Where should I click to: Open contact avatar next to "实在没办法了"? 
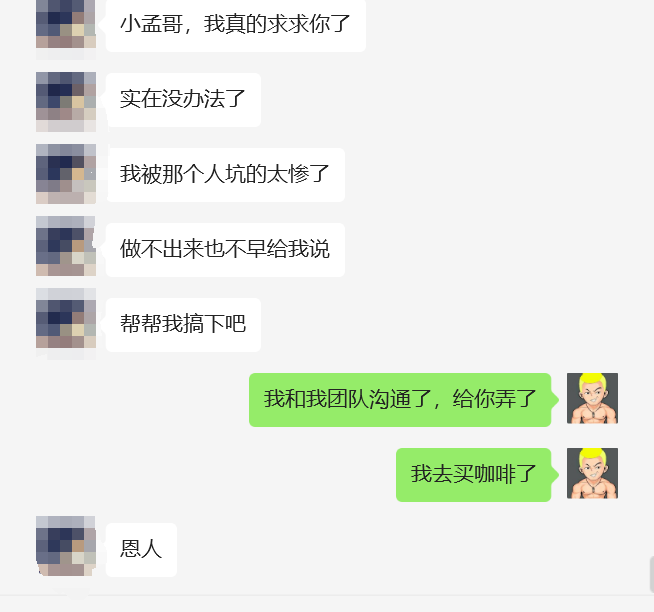pyautogui.click(x=66, y=99)
